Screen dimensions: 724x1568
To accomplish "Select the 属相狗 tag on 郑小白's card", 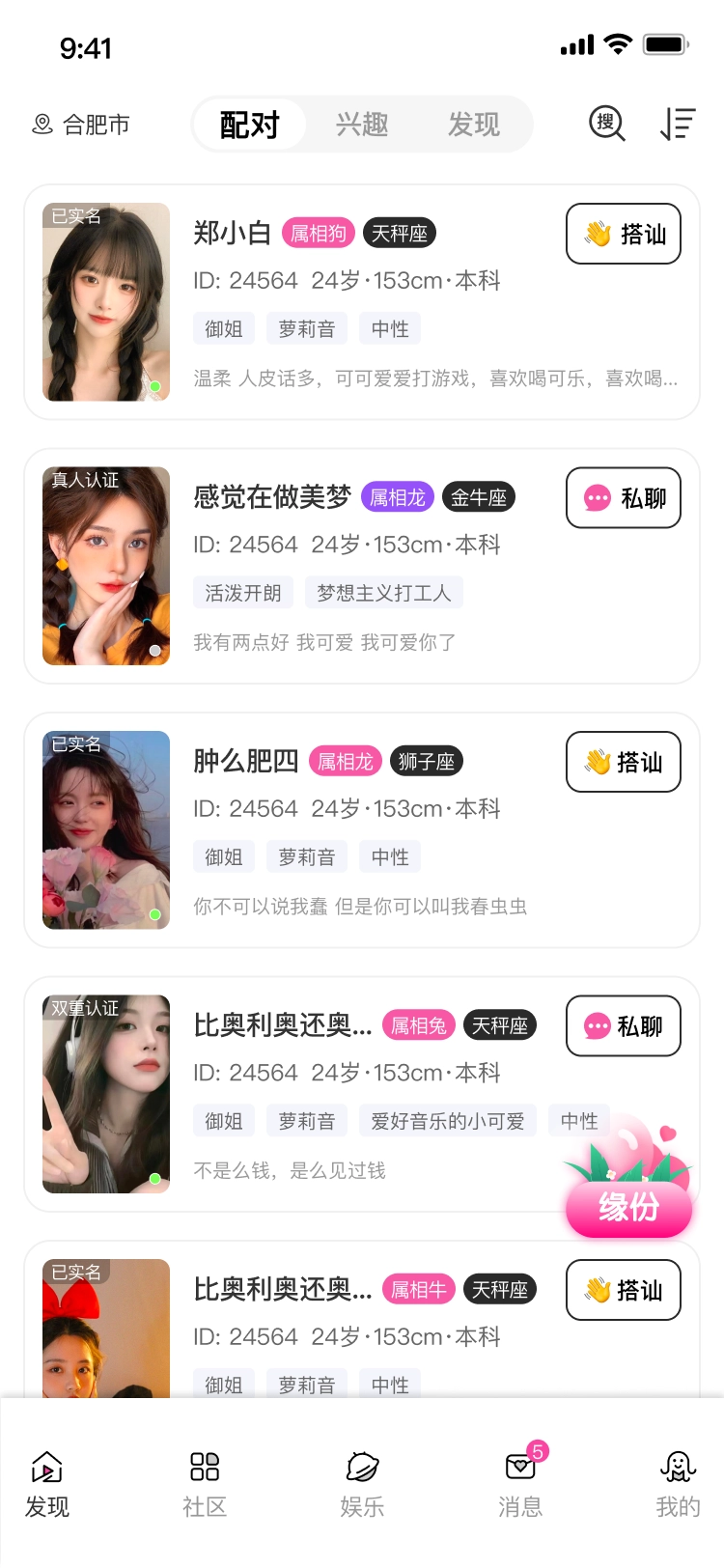I will point(318,234).
